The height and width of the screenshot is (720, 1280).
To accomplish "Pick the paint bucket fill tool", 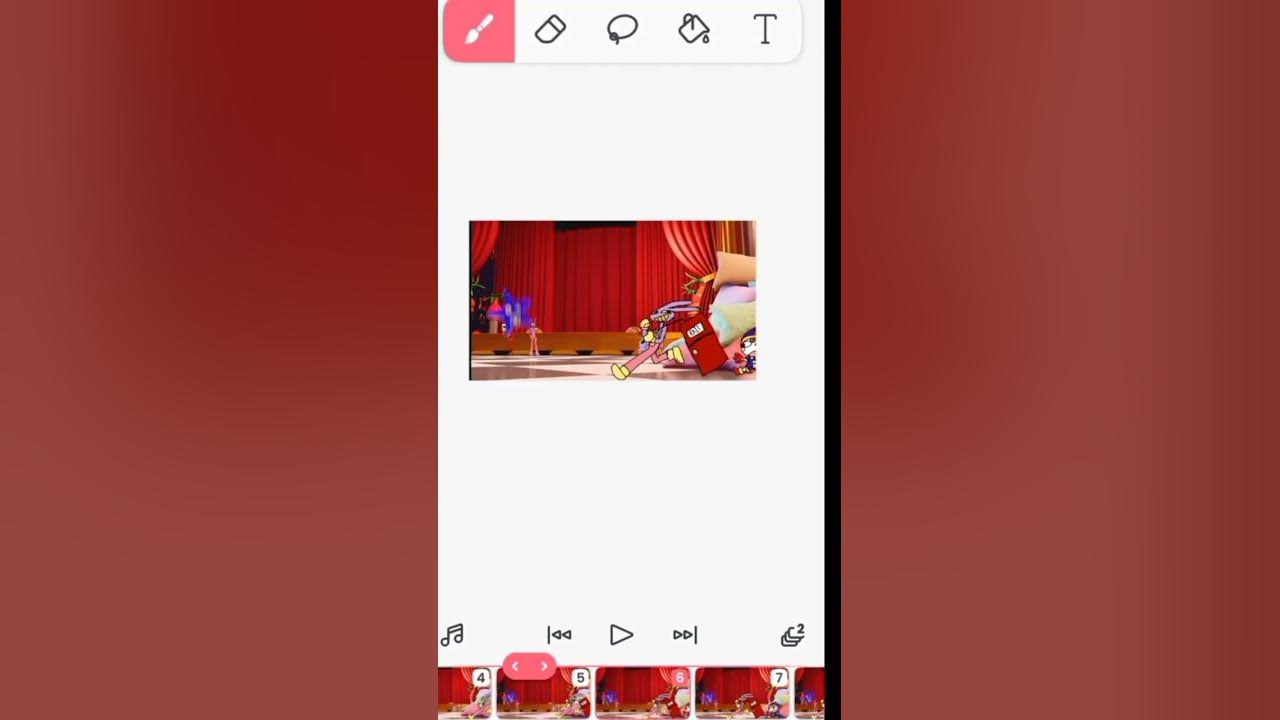I will 694,30.
